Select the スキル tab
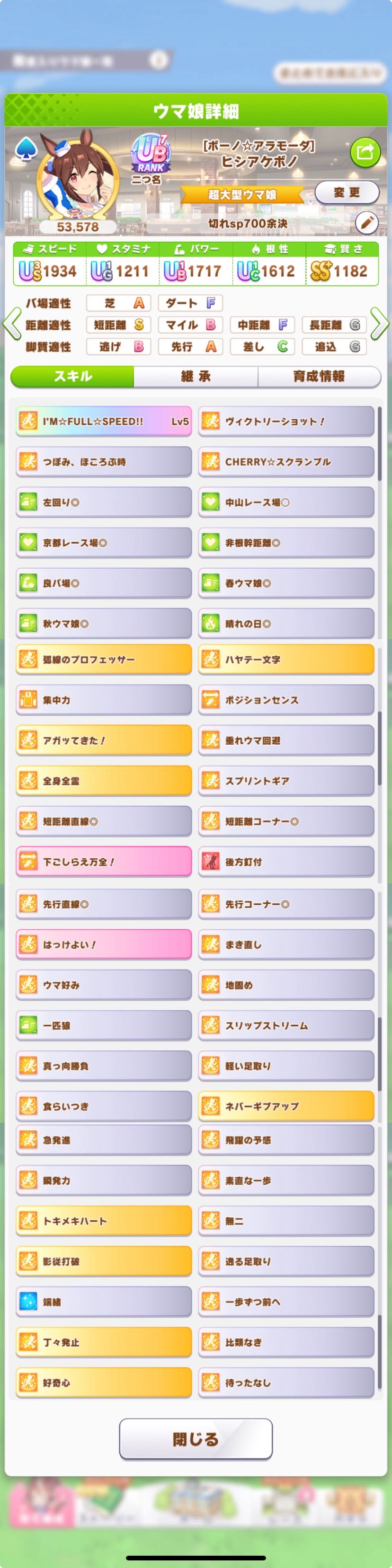 72,376
